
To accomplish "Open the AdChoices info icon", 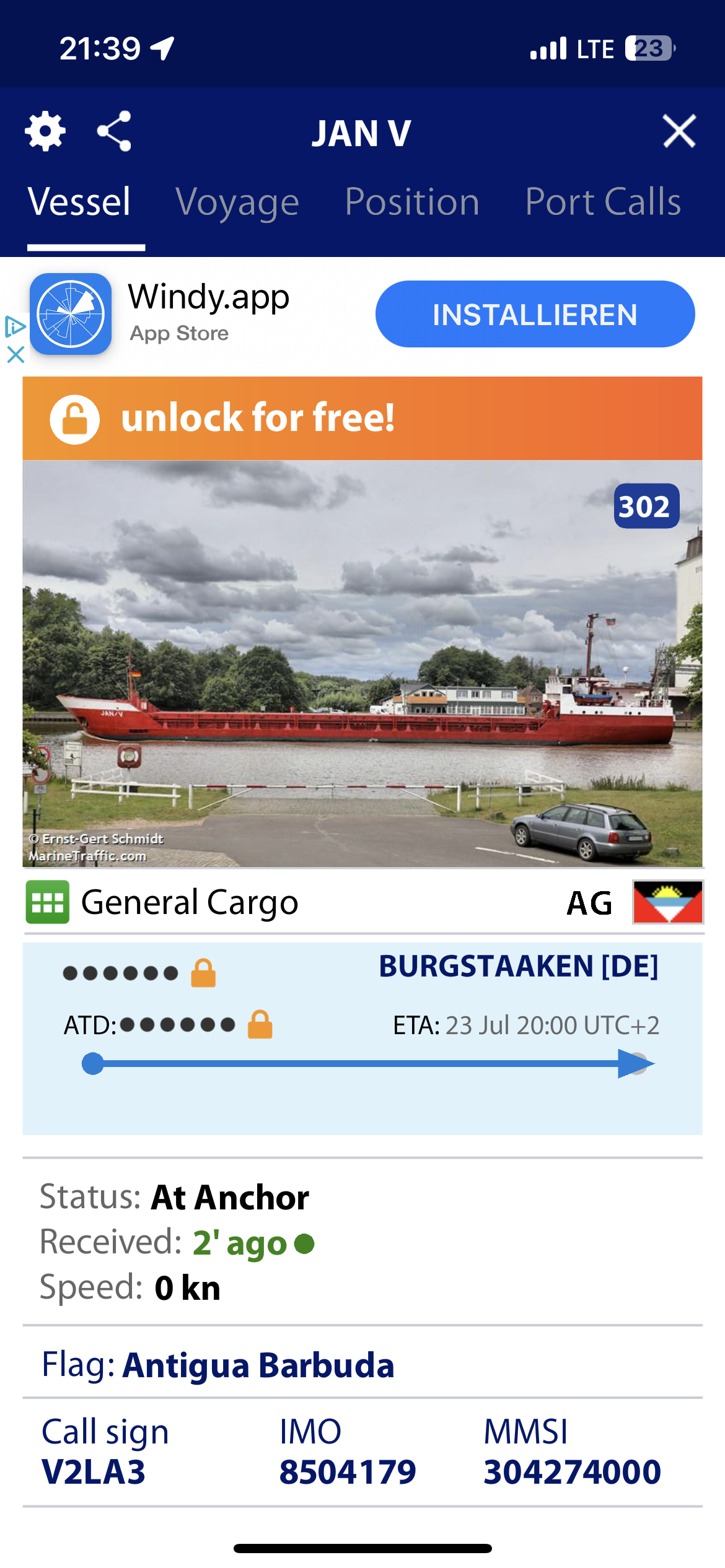I will tap(15, 326).
